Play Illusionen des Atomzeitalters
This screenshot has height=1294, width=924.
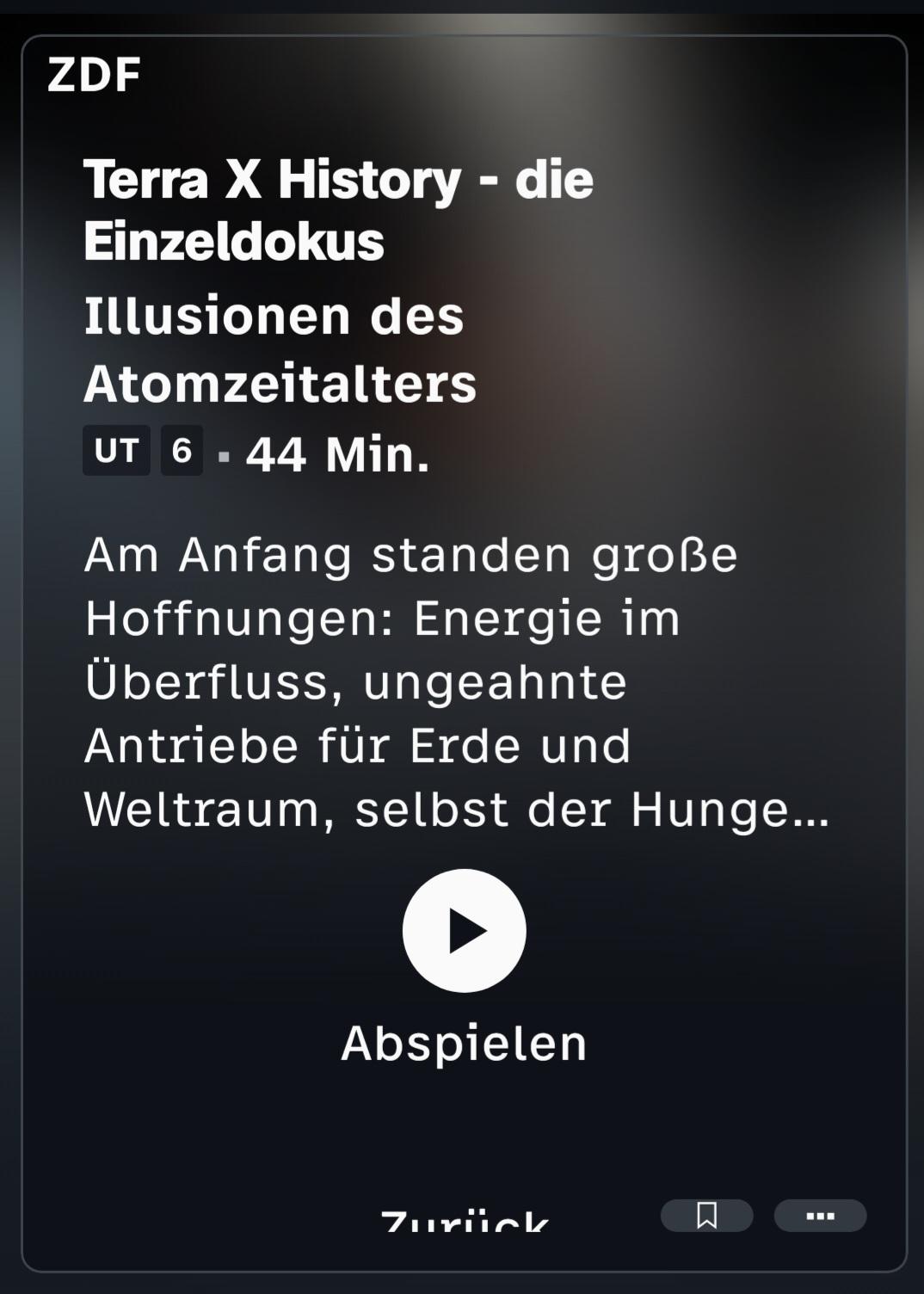(x=464, y=931)
